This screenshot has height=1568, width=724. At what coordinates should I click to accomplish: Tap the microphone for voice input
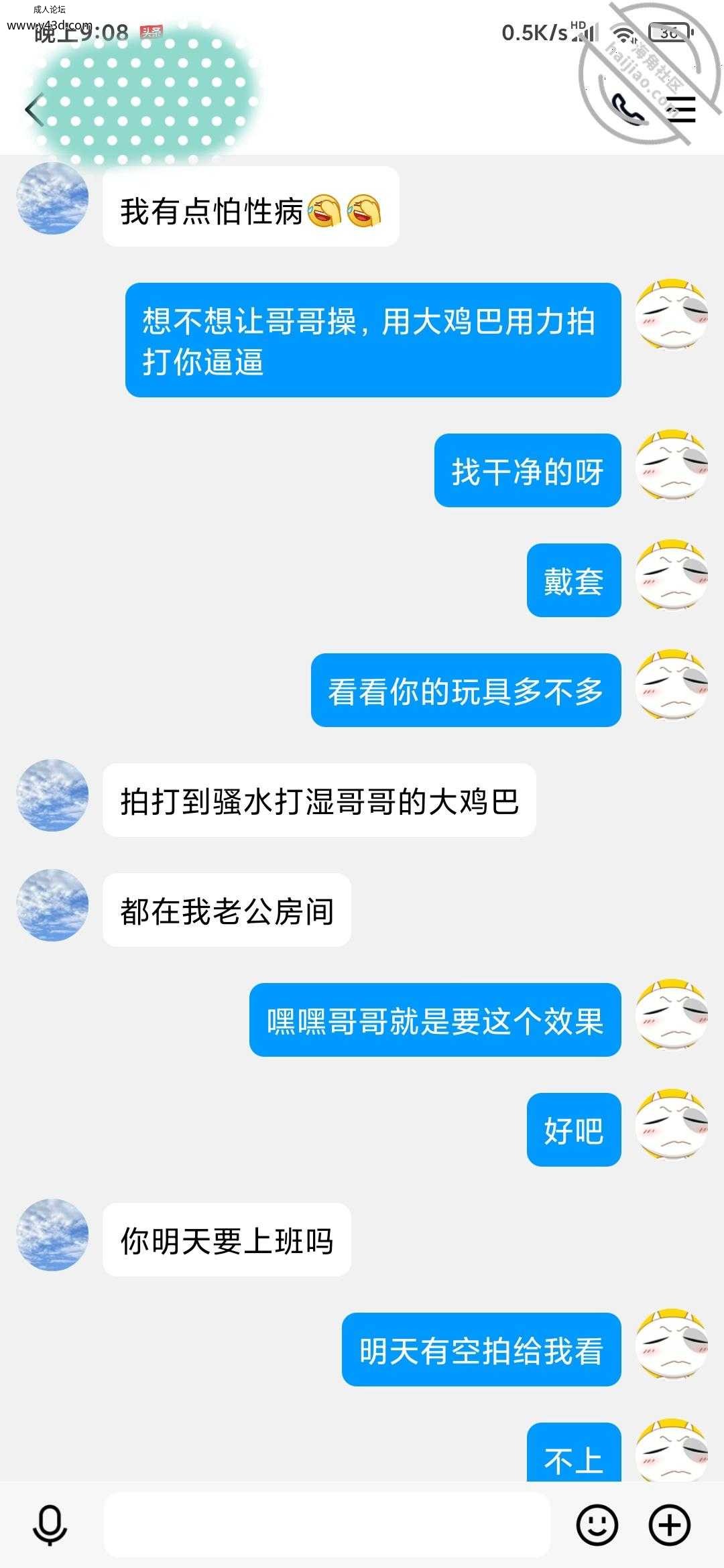coord(50,1525)
